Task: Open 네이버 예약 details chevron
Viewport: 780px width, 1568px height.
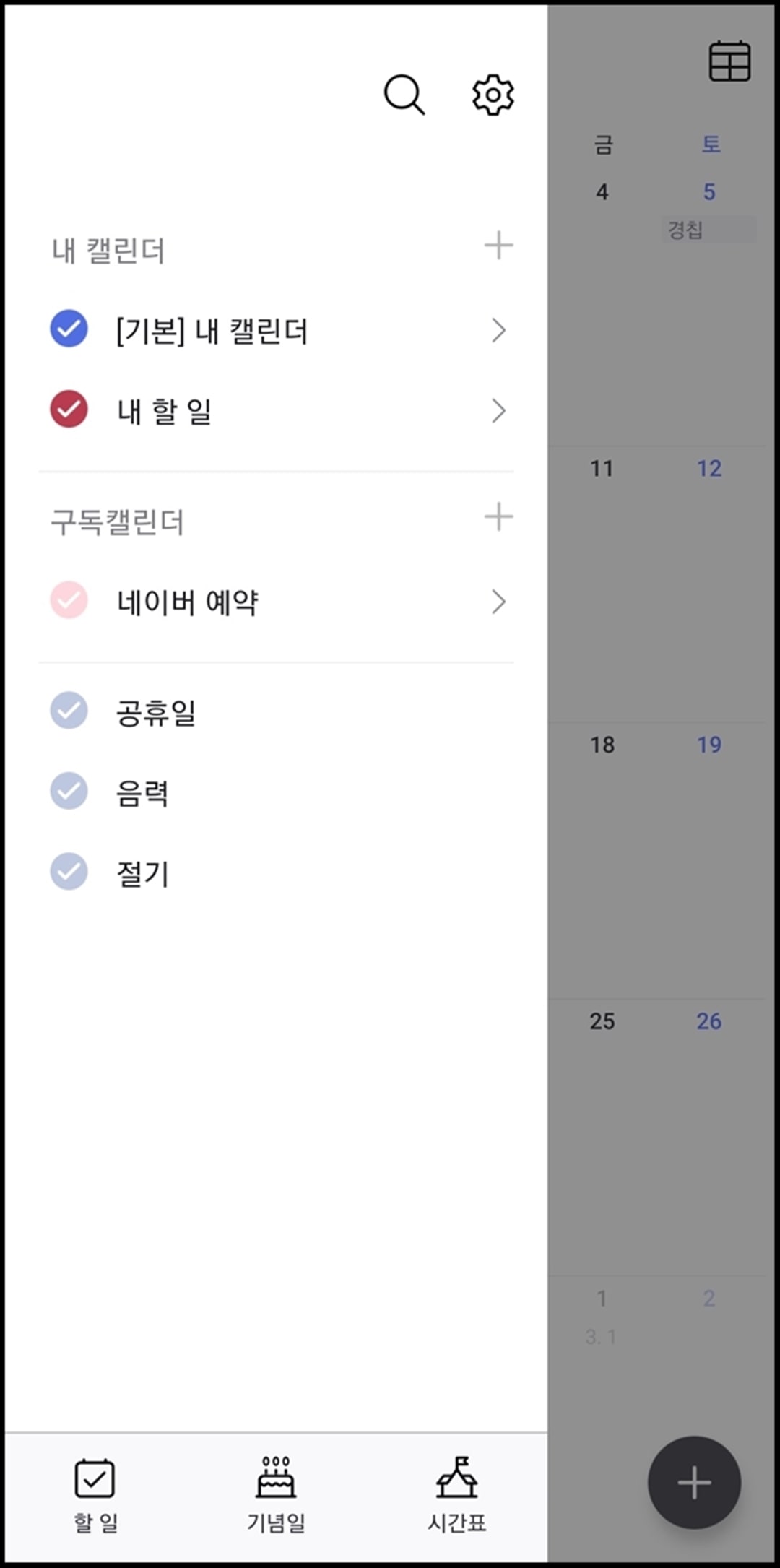Action: pyautogui.click(x=498, y=602)
